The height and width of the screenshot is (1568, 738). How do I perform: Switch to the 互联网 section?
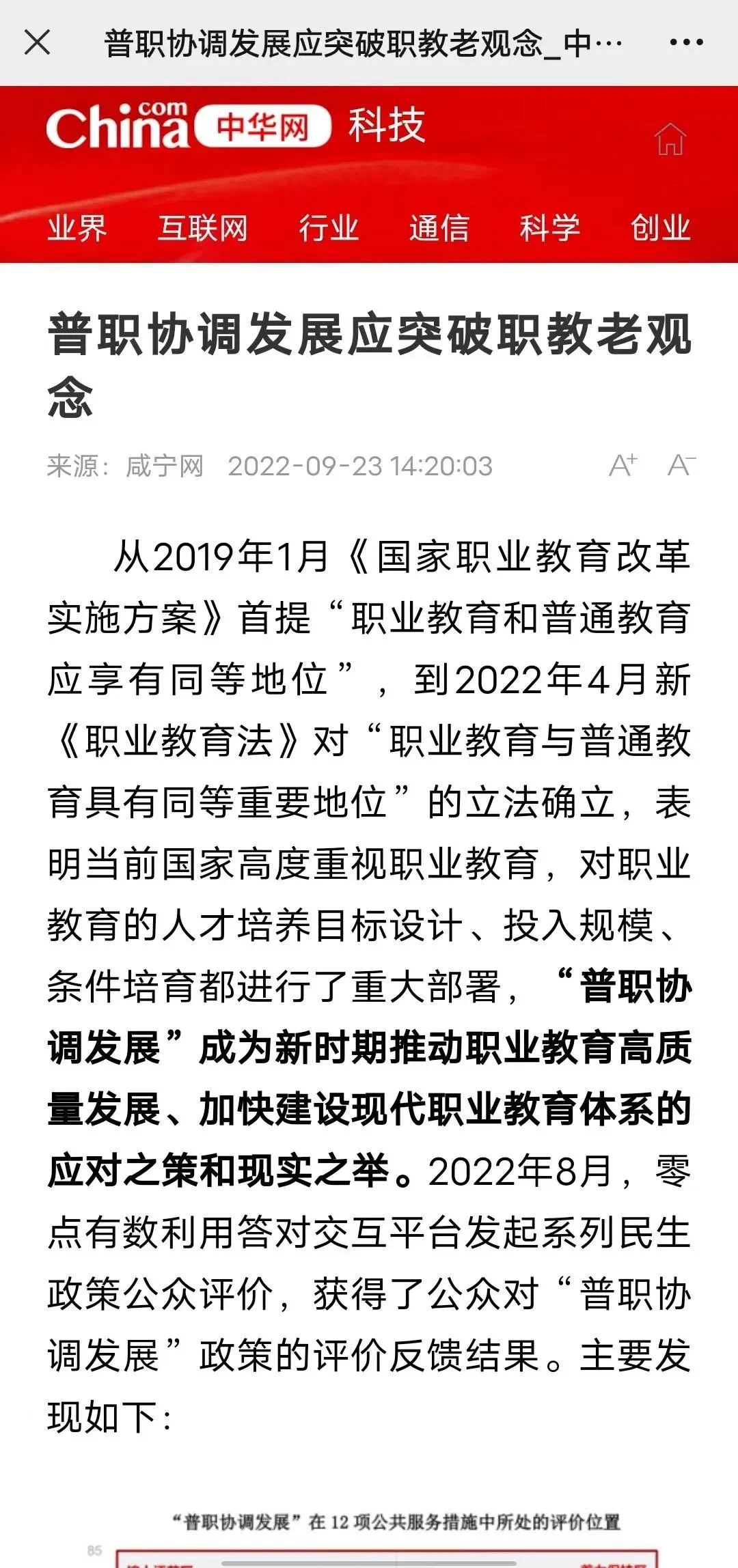coord(202,228)
